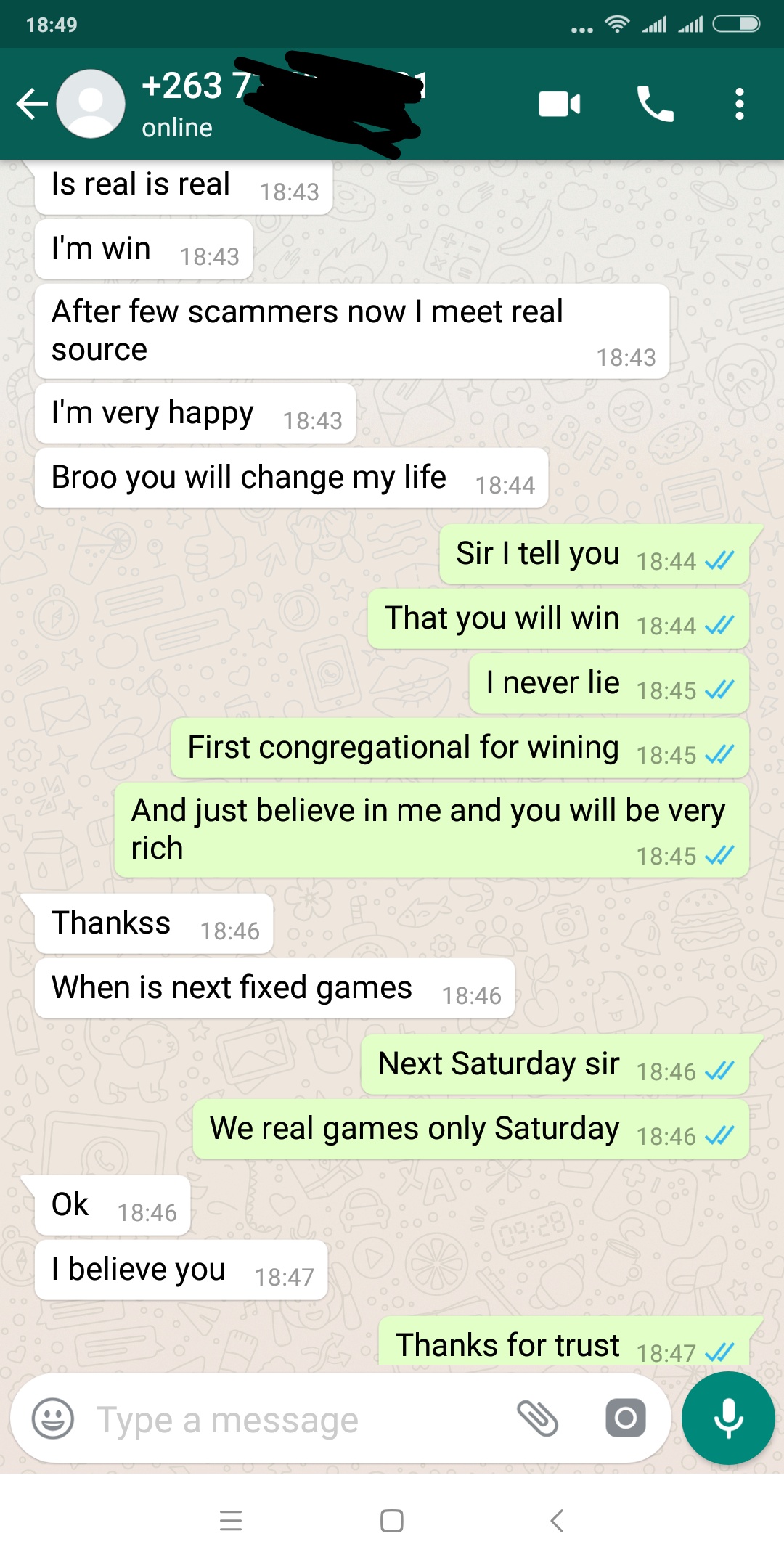Tap the Type a message field
784x1568 pixels.
(x=290, y=1419)
